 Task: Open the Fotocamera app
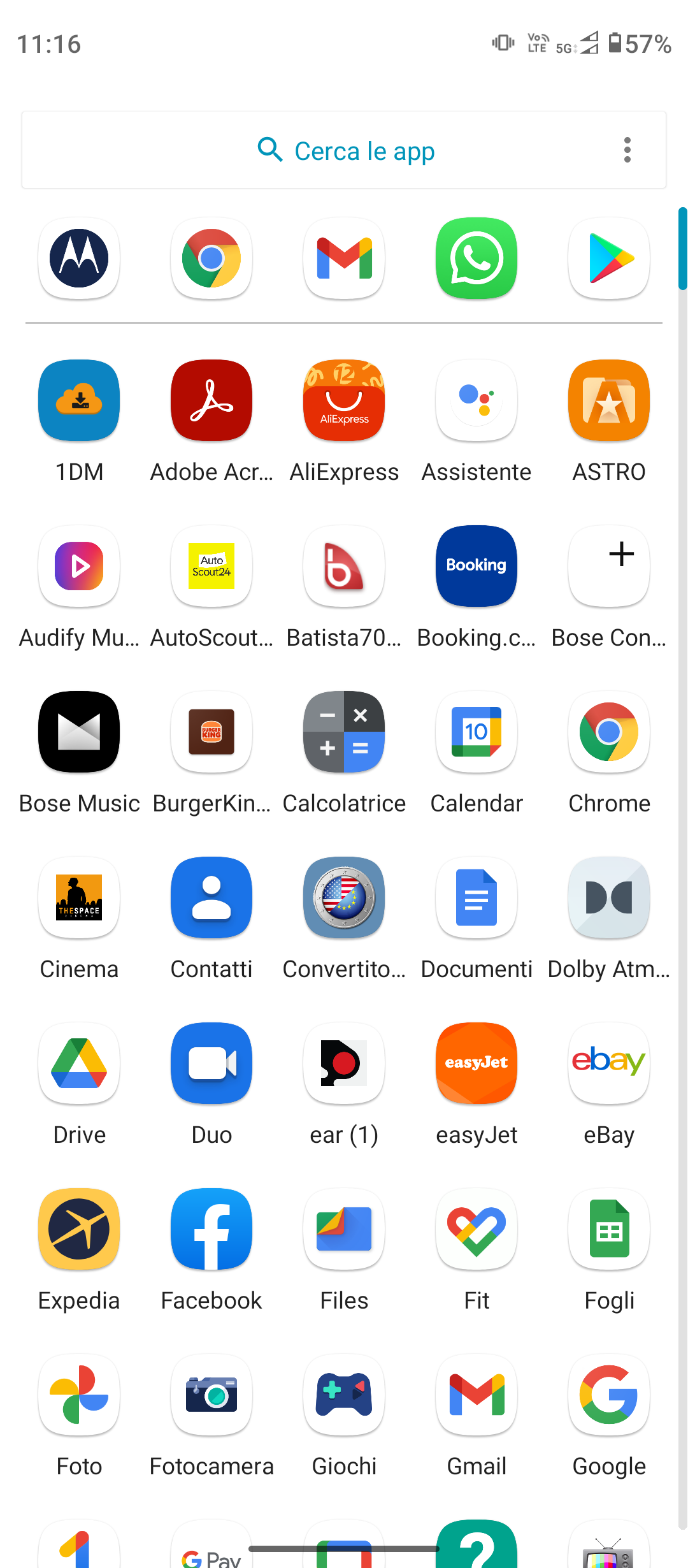click(211, 1395)
